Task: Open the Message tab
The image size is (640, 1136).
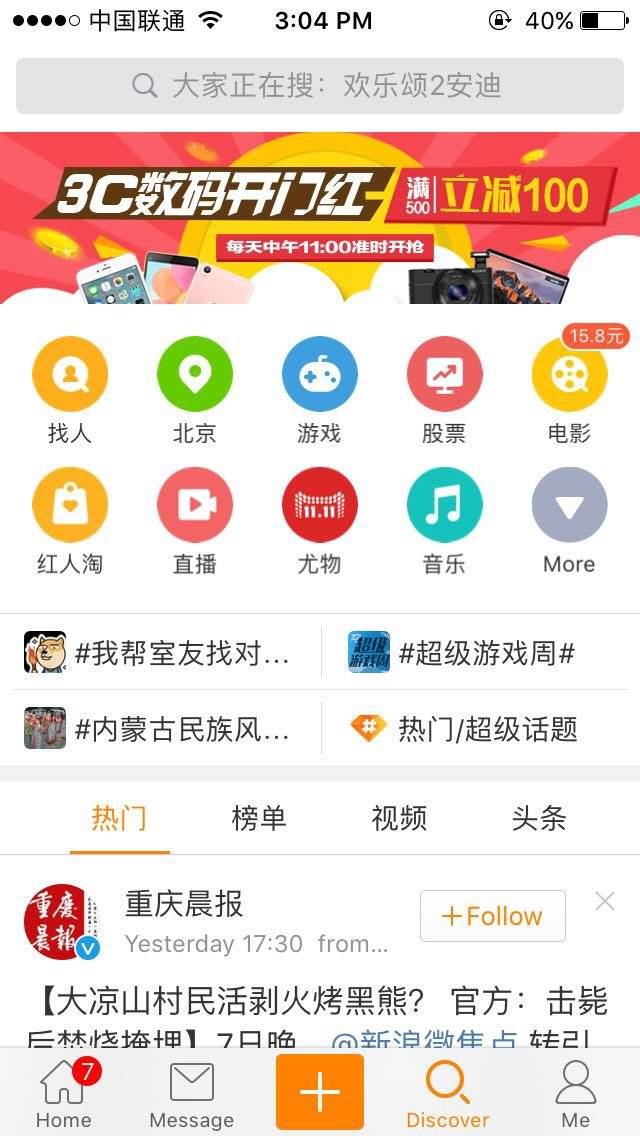Action: pos(191,1092)
